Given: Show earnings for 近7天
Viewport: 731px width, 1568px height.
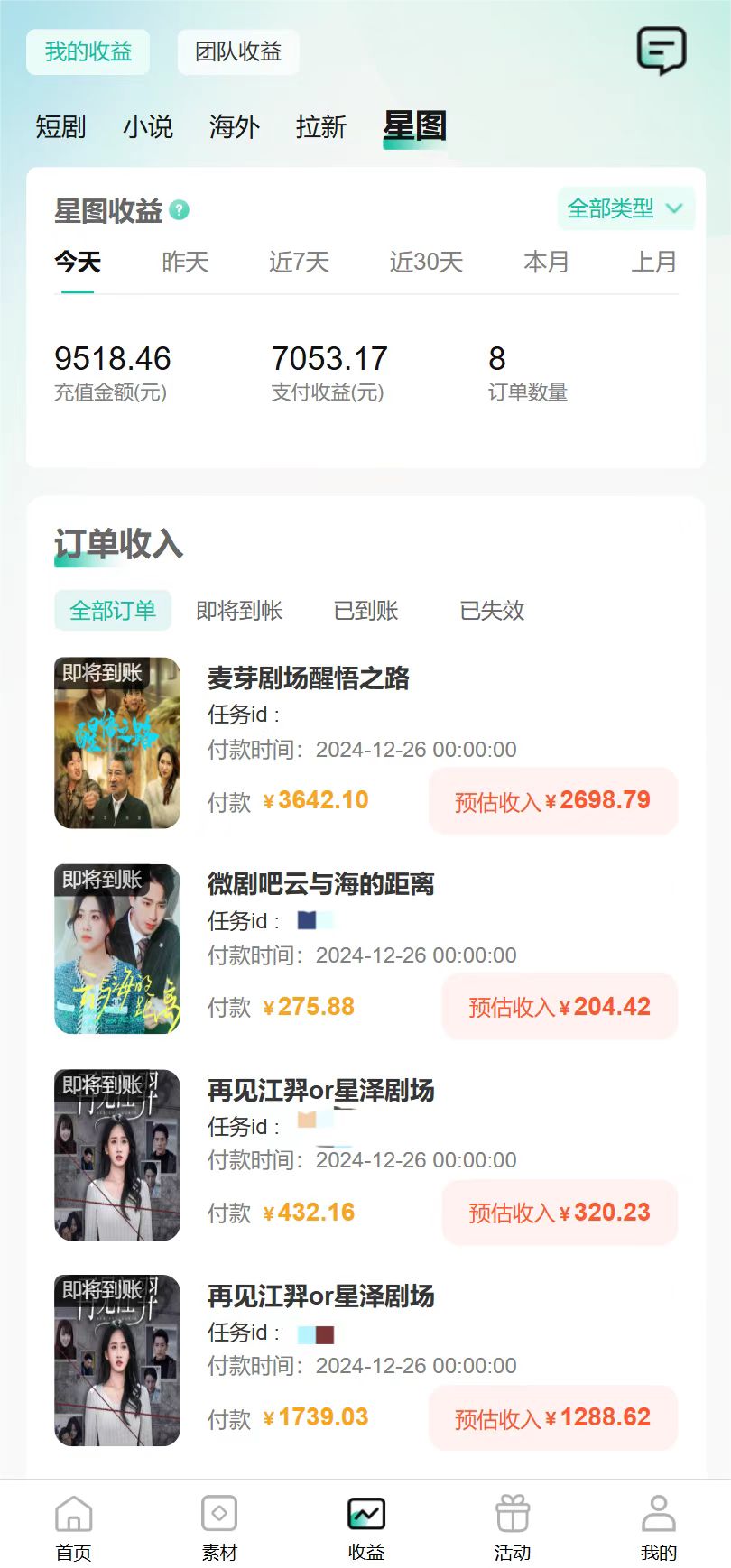Looking at the screenshot, I should [x=299, y=262].
